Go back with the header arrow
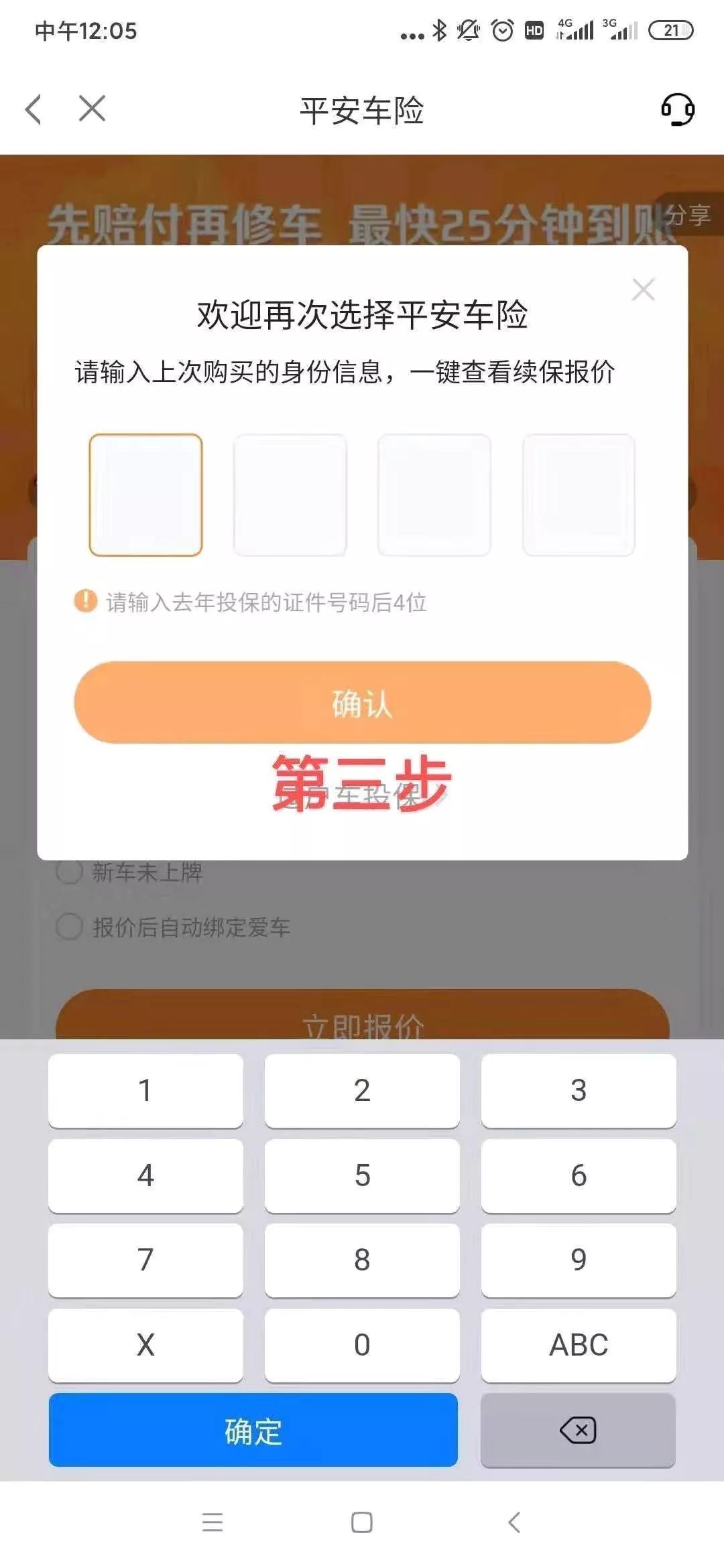This screenshot has height=1568, width=724. coord(34,109)
